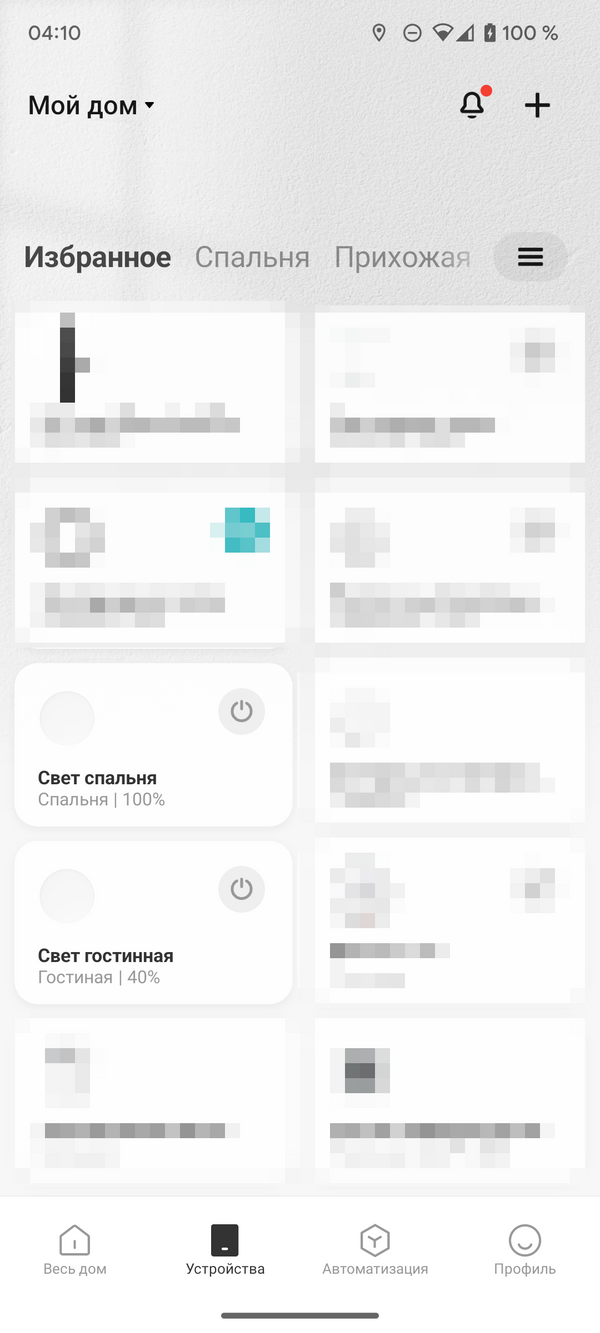600x1333 pixels.
Task: Go to the Весь дом tab
Action: pos(75,1250)
